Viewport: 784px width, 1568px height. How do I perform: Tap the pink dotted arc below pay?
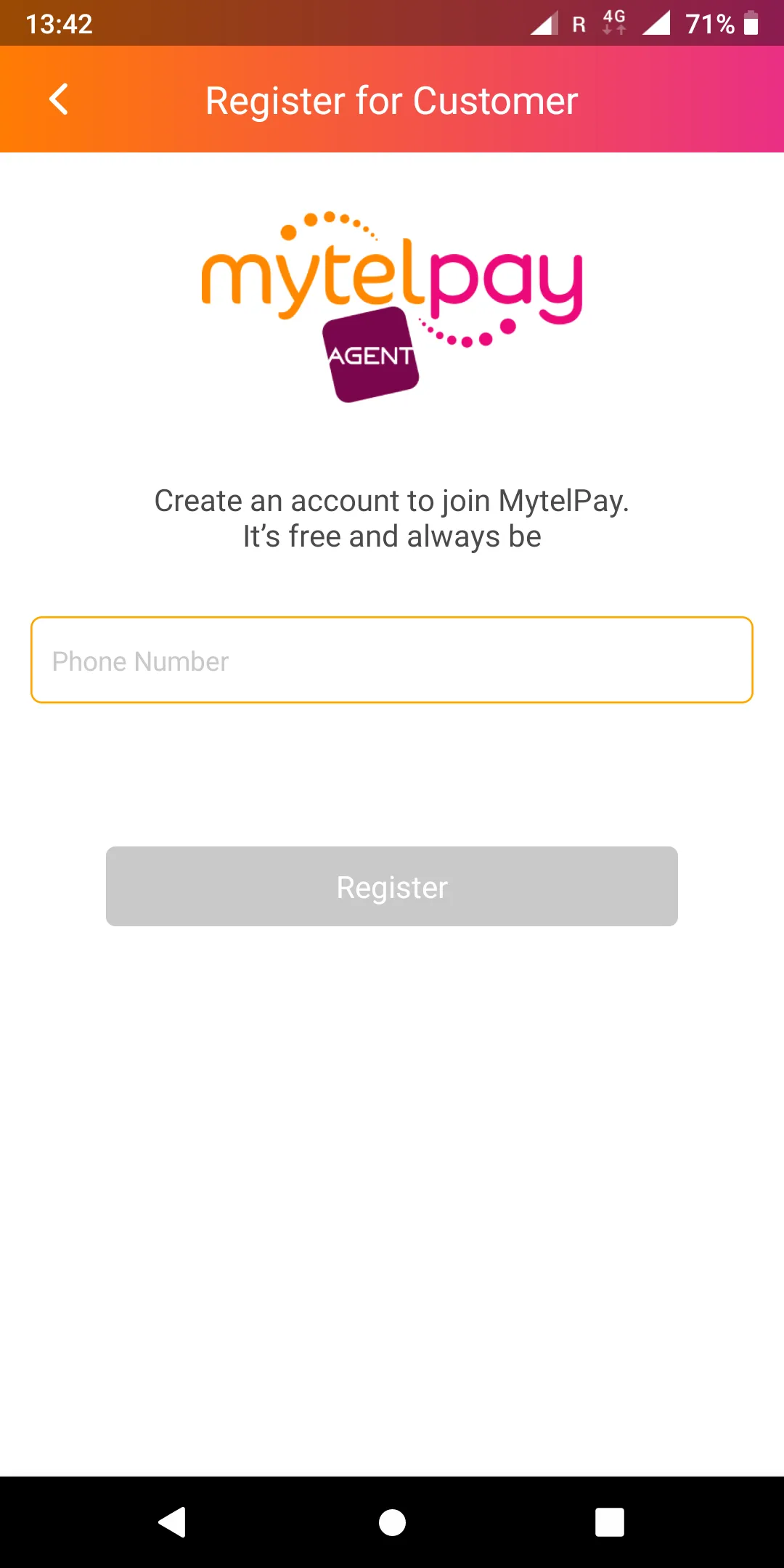pos(468,335)
